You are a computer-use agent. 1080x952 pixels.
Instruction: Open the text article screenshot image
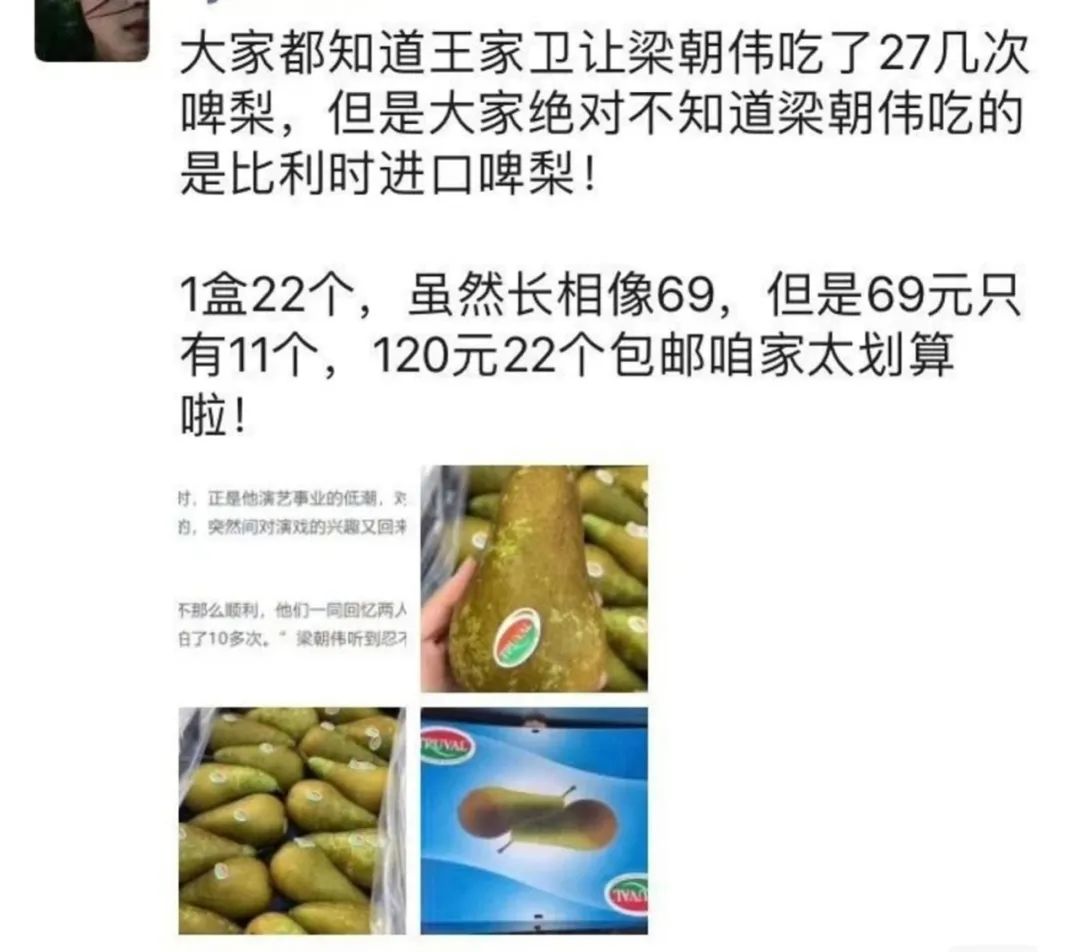[x=292, y=578]
